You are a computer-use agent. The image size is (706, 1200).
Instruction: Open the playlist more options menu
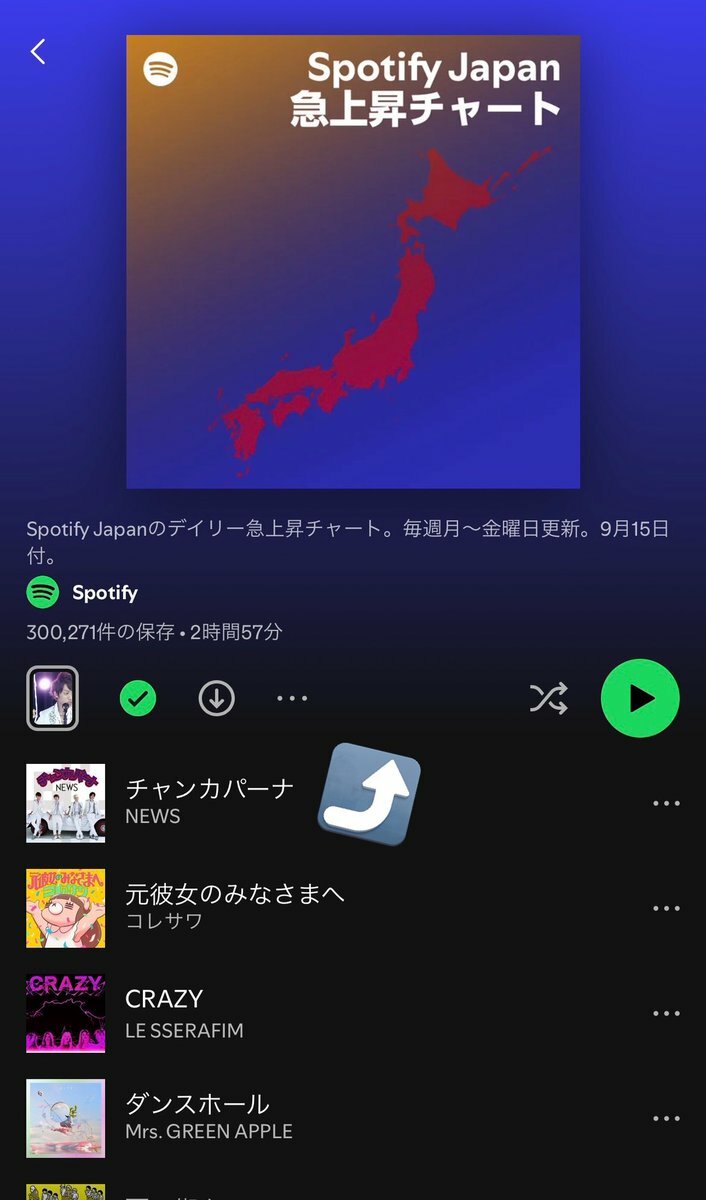pos(292,698)
